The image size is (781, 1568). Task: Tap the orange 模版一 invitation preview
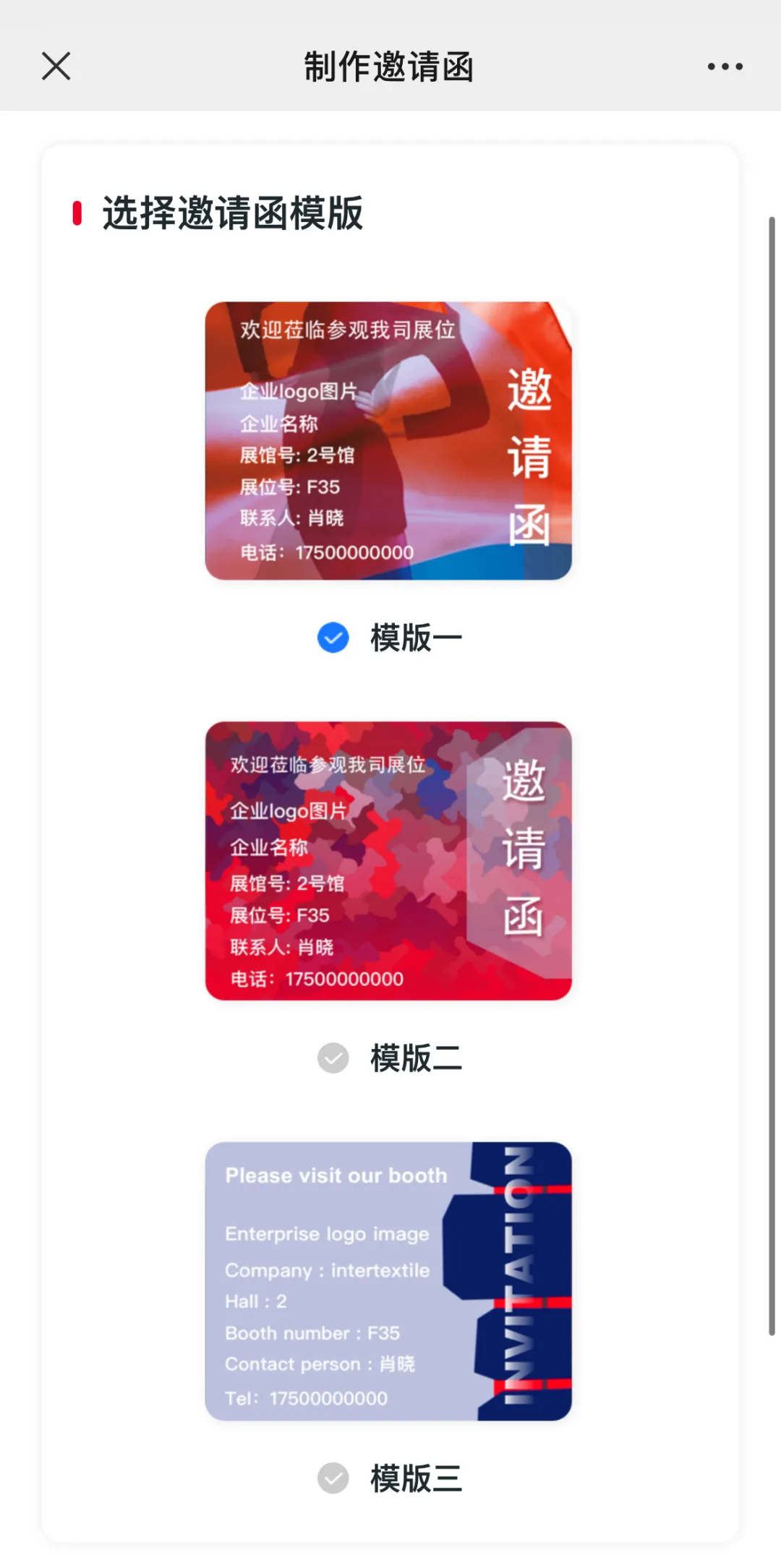[x=388, y=441]
